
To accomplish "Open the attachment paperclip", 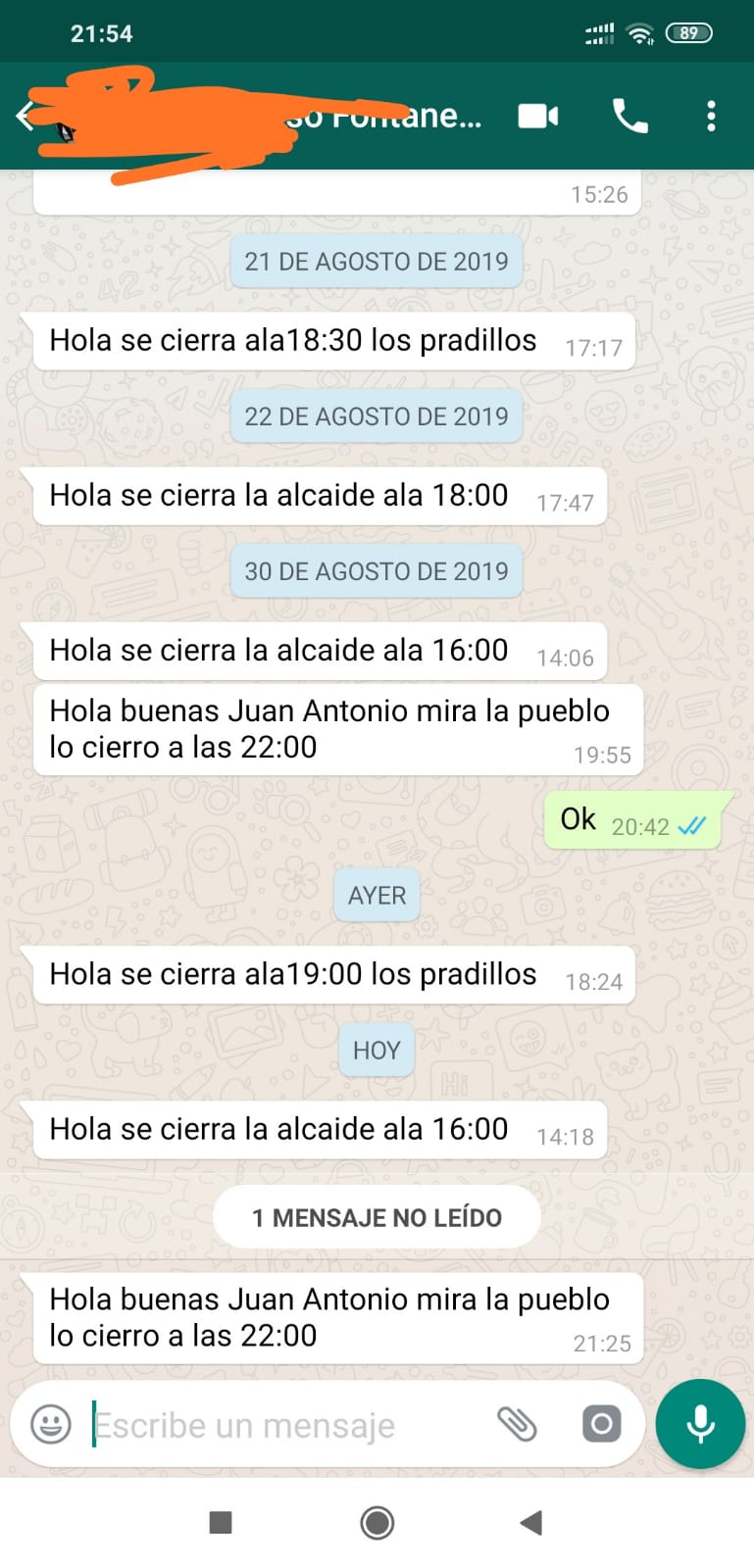I will pyautogui.click(x=517, y=1424).
